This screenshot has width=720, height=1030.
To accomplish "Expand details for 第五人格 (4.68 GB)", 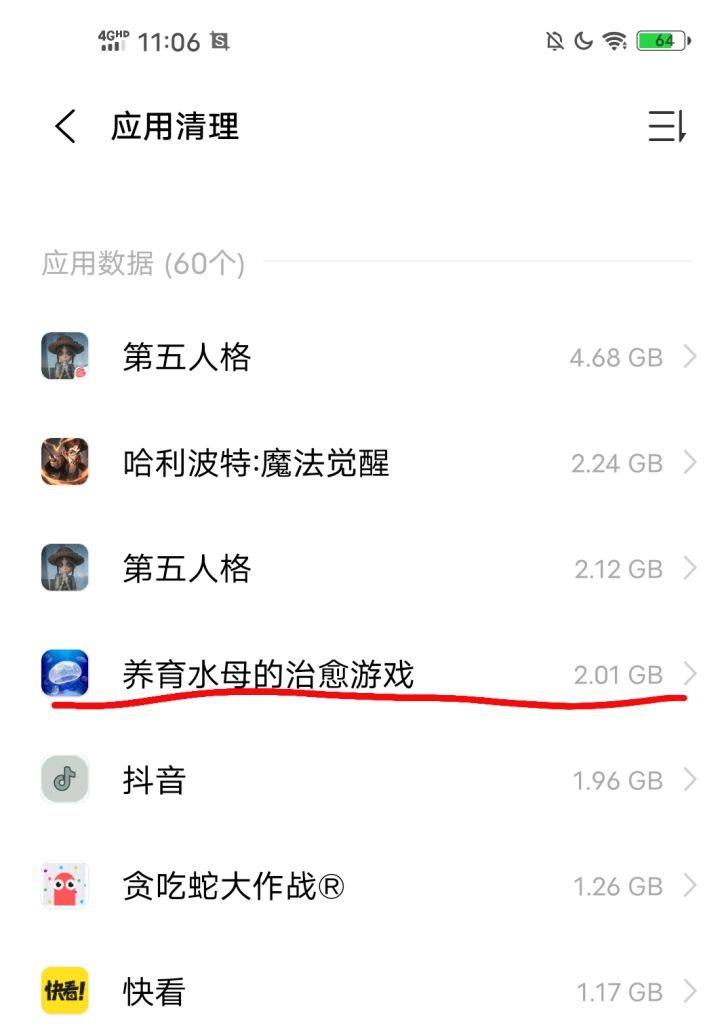I will (x=692, y=356).
